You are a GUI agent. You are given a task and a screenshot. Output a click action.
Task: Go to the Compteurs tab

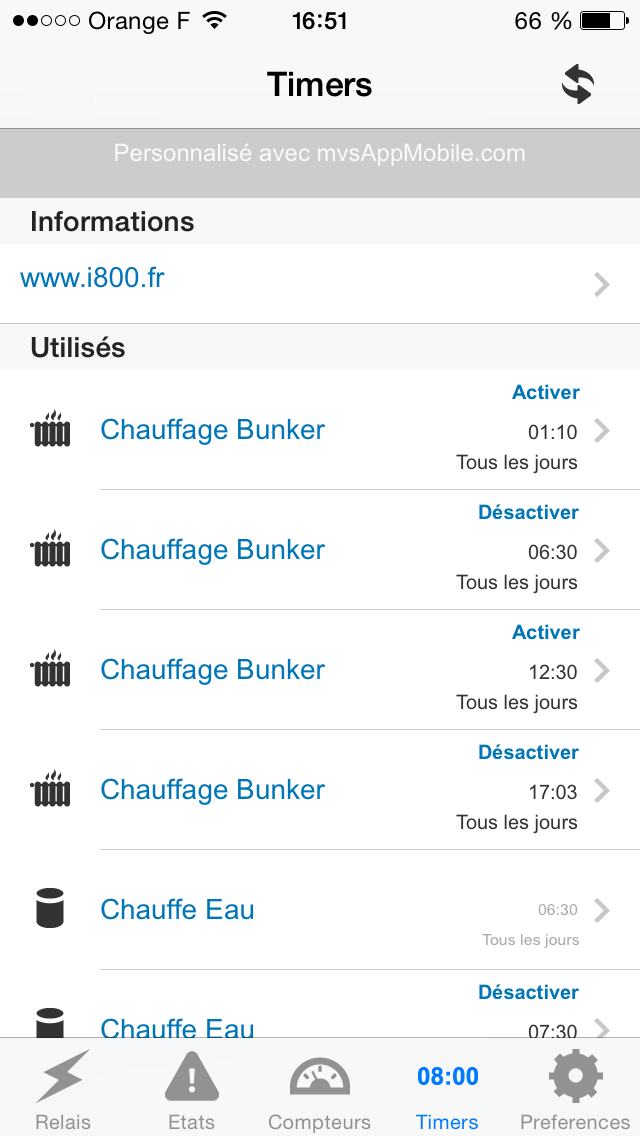pos(320,1088)
